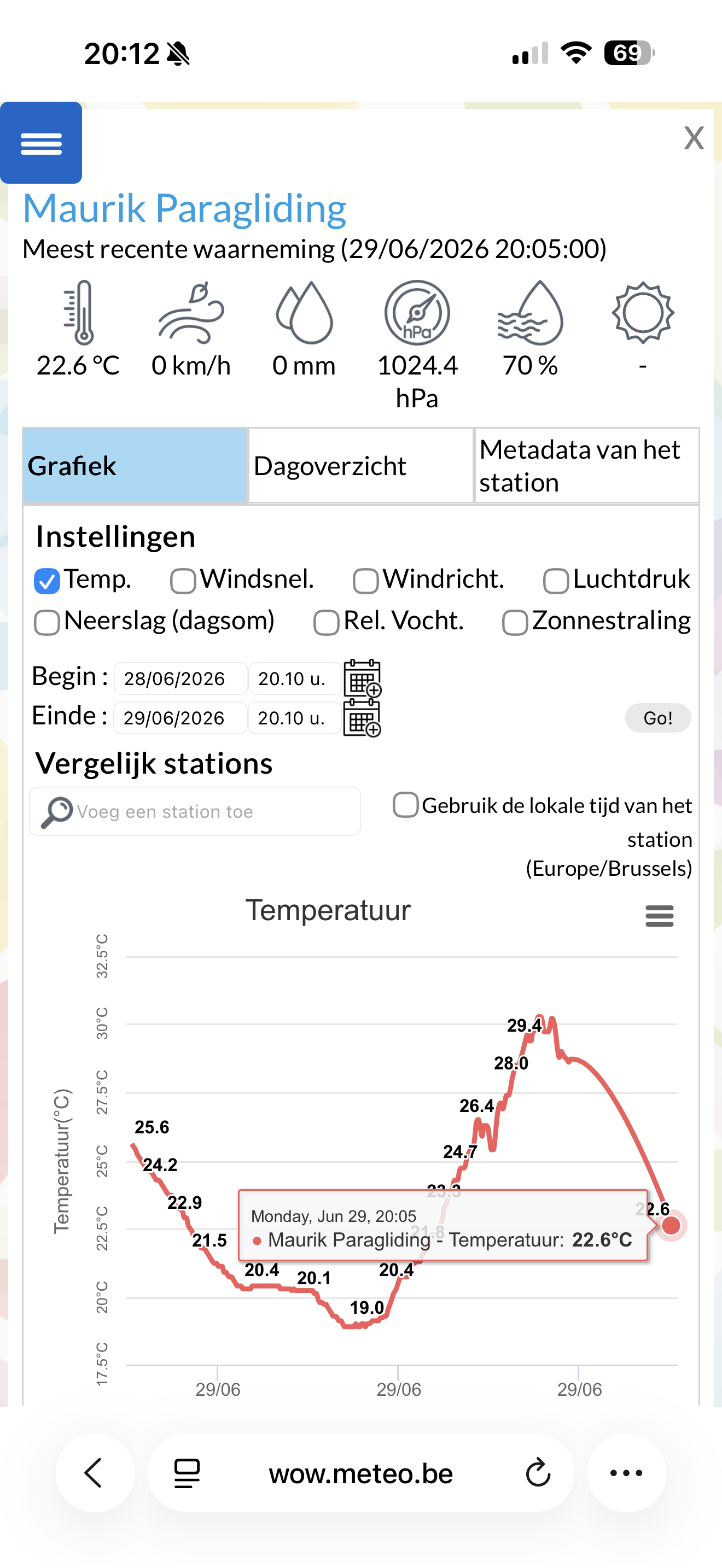Image resolution: width=722 pixels, height=1568 pixels.
Task: Enable Neerslag (dagsom) checkbox
Action: click(x=47, y=623)
